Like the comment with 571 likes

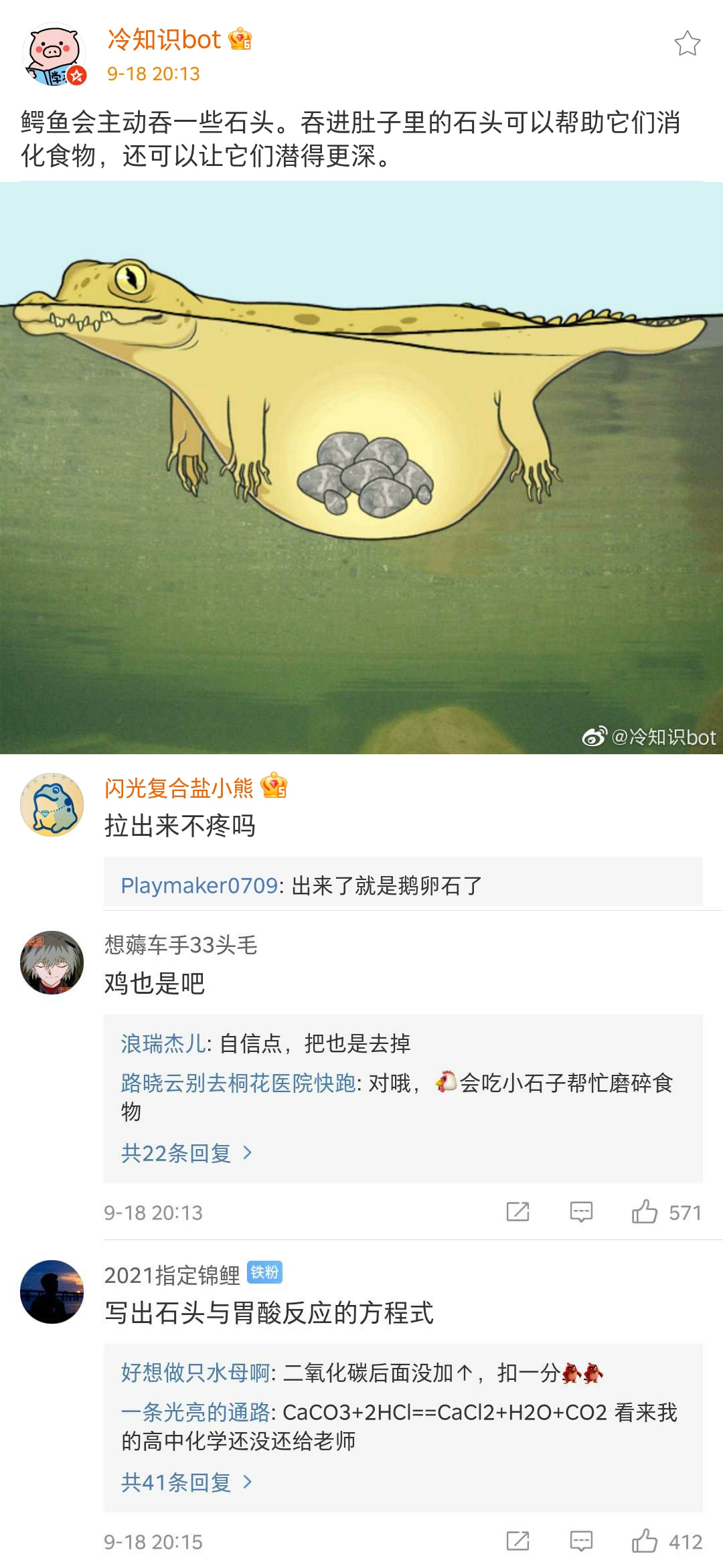click(645, 1212)
